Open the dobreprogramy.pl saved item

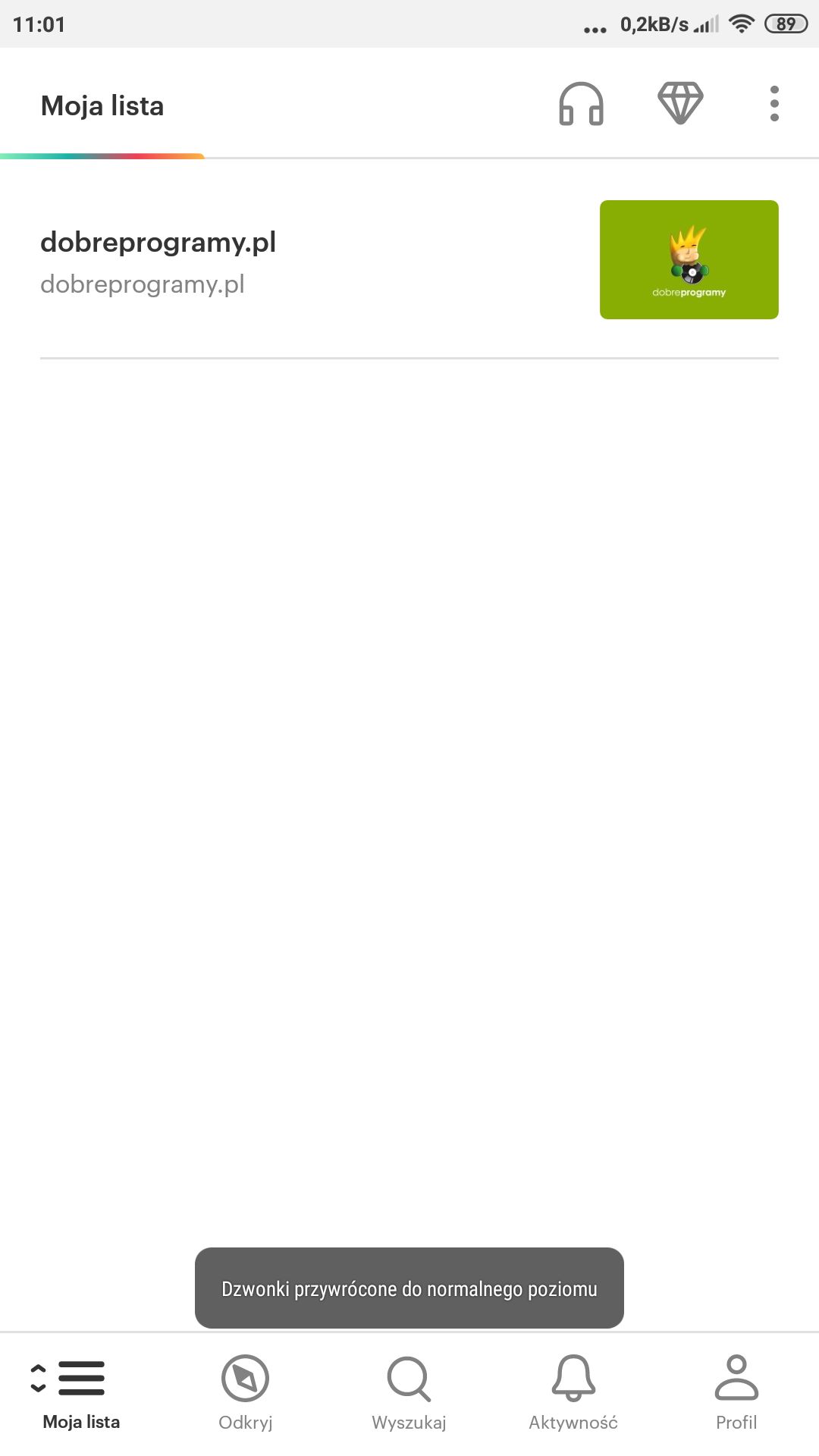pos(409,260)
